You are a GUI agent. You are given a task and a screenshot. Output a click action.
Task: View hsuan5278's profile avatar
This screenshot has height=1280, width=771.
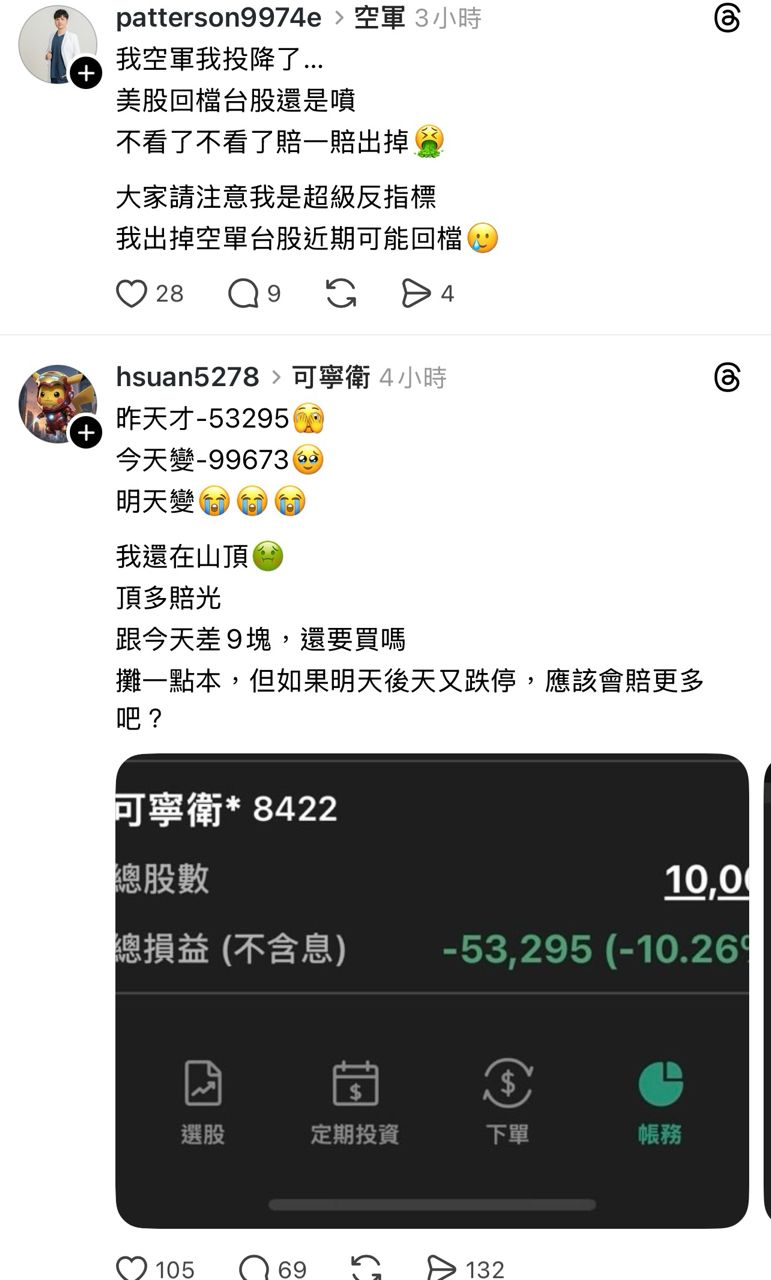[x=57, y=403]
